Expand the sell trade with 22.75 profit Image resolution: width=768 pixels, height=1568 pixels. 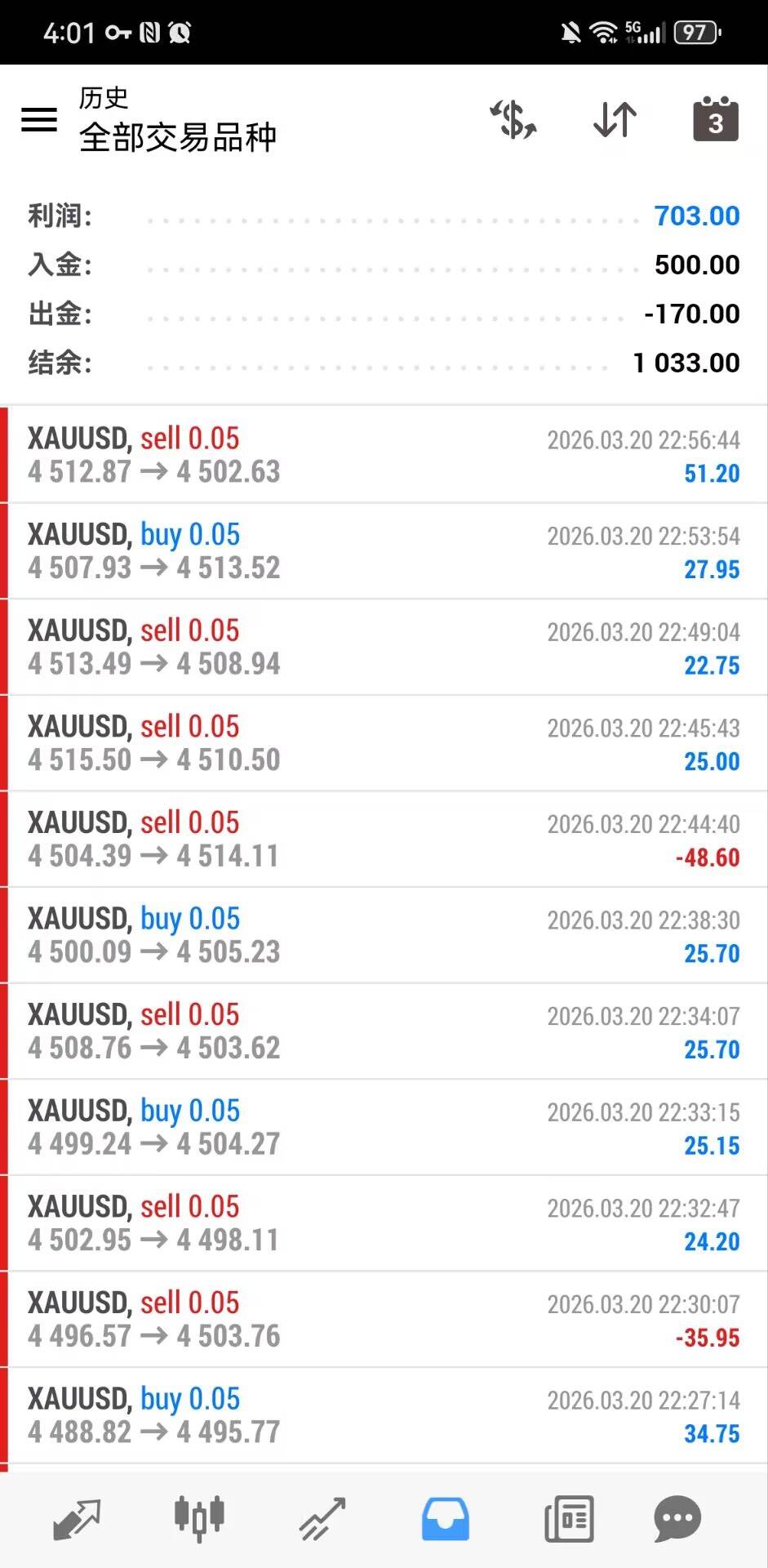(384, 647)
